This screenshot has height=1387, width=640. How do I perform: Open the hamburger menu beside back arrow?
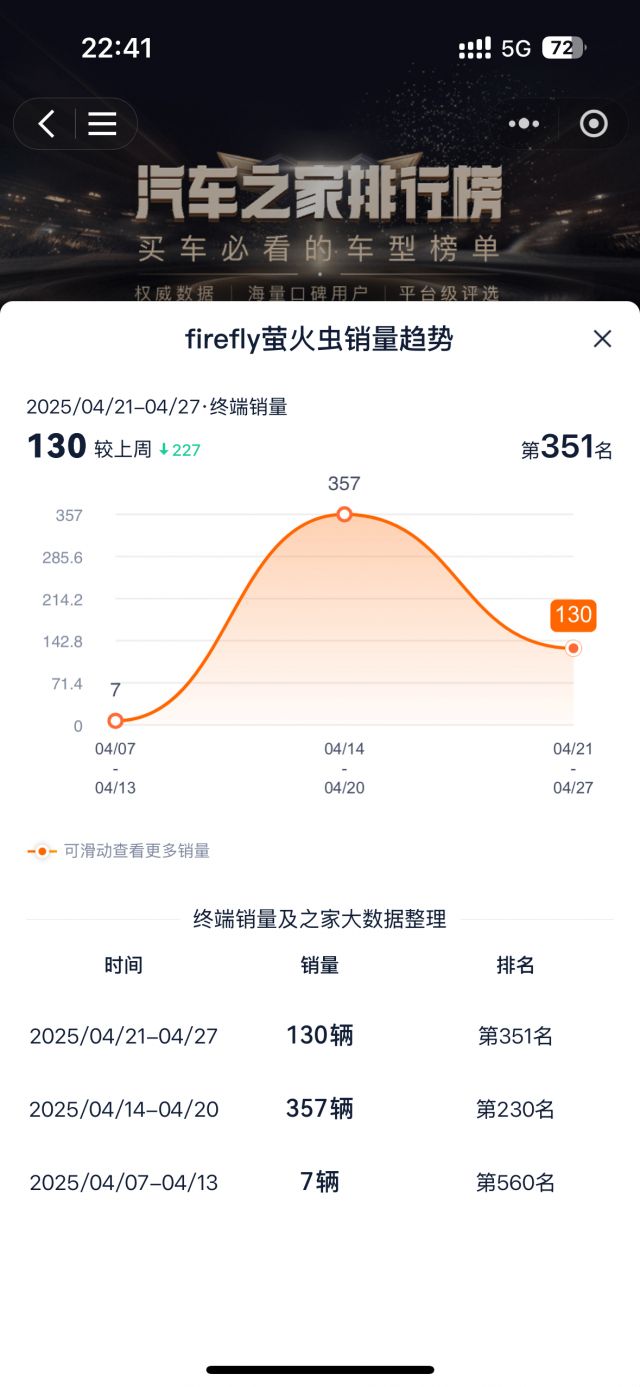pos(102,124)
